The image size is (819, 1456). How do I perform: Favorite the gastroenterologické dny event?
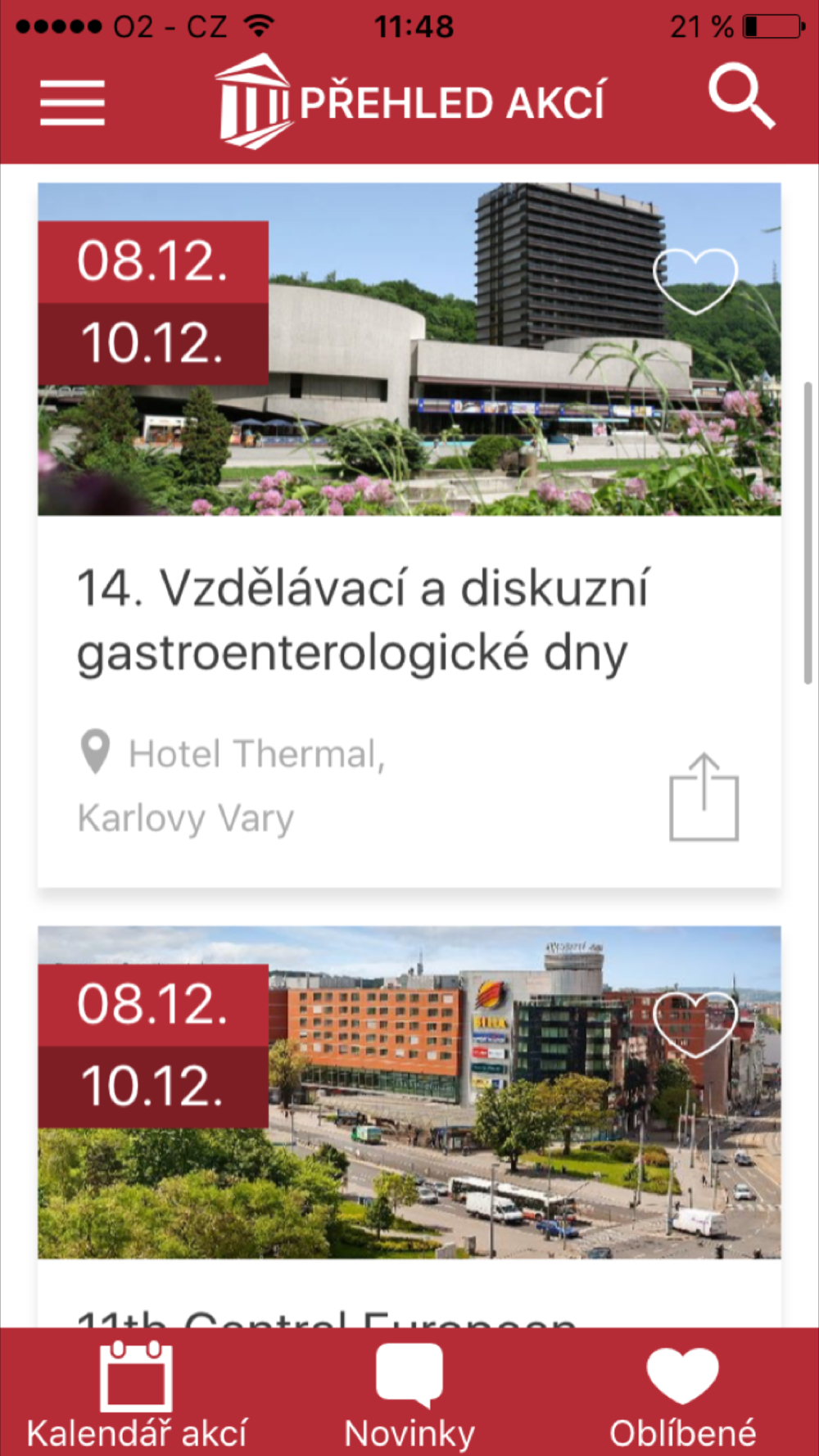pyautogui.click(x=695, y=281)
